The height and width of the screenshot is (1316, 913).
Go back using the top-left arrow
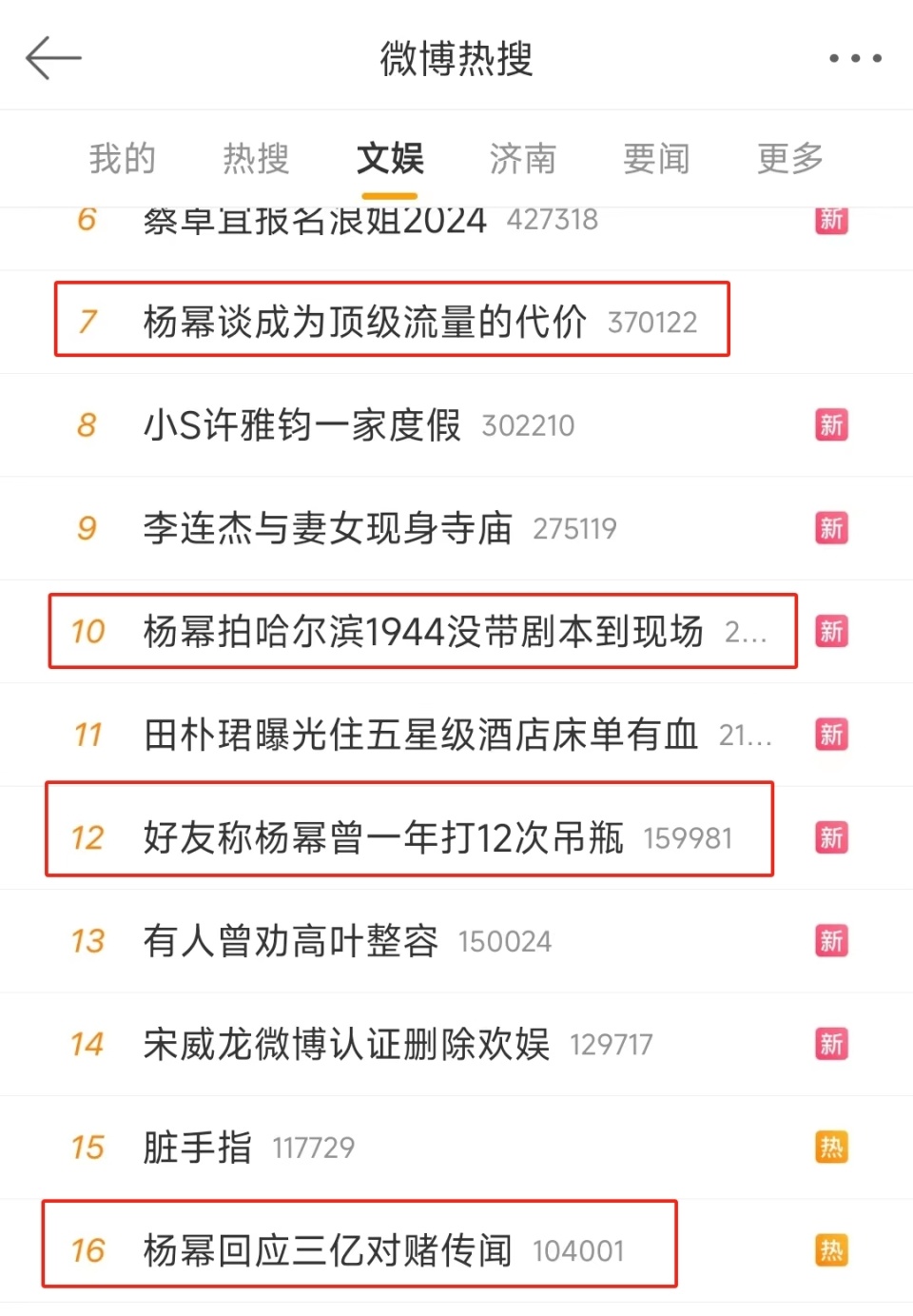pyautogui.click(x=53, y=58)
